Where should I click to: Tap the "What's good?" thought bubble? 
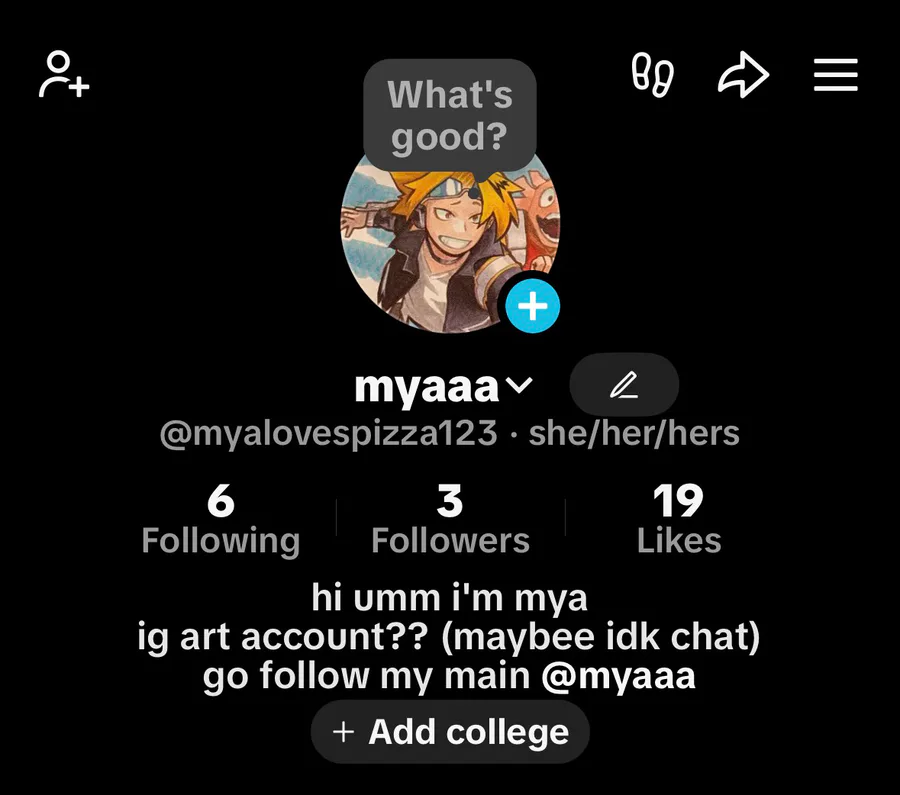pos(449,115)
